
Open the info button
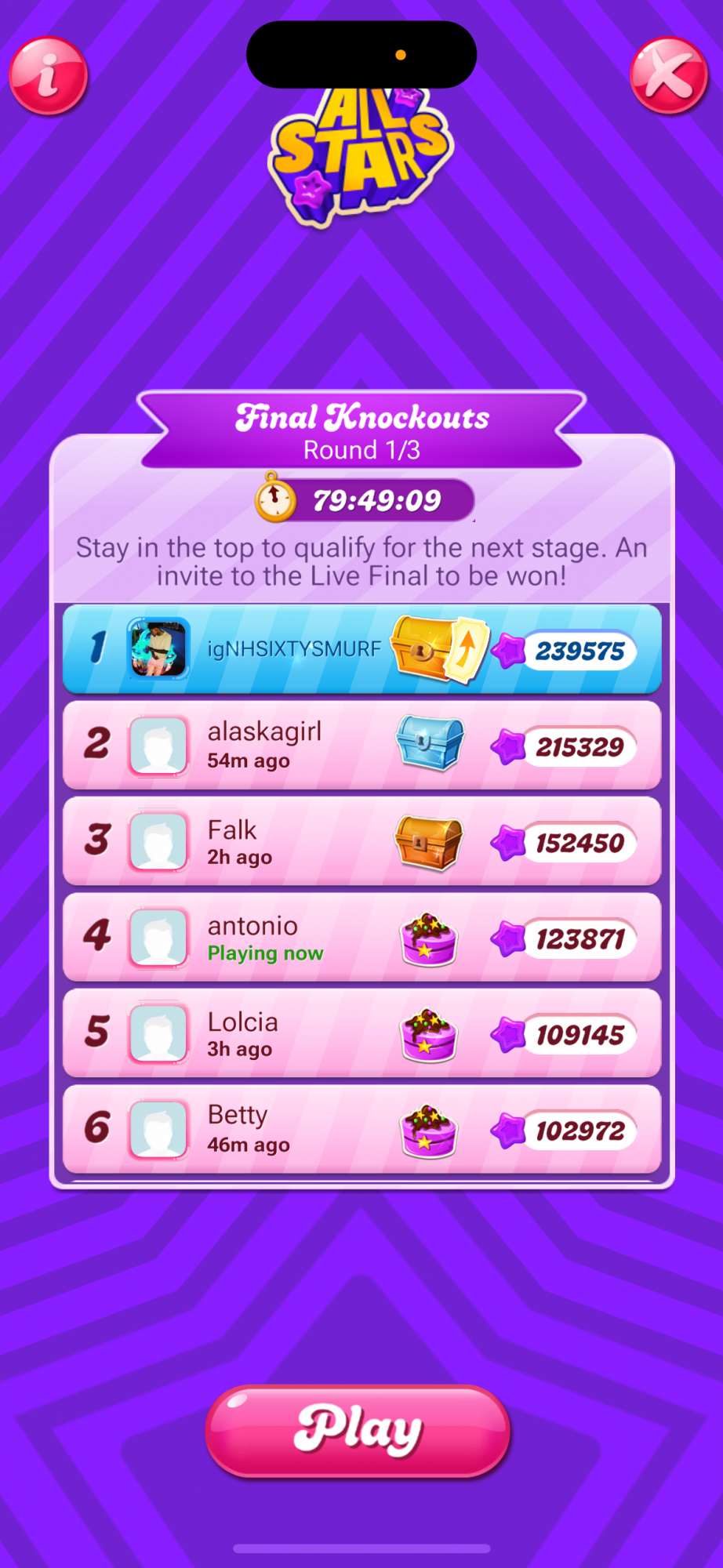49,76
